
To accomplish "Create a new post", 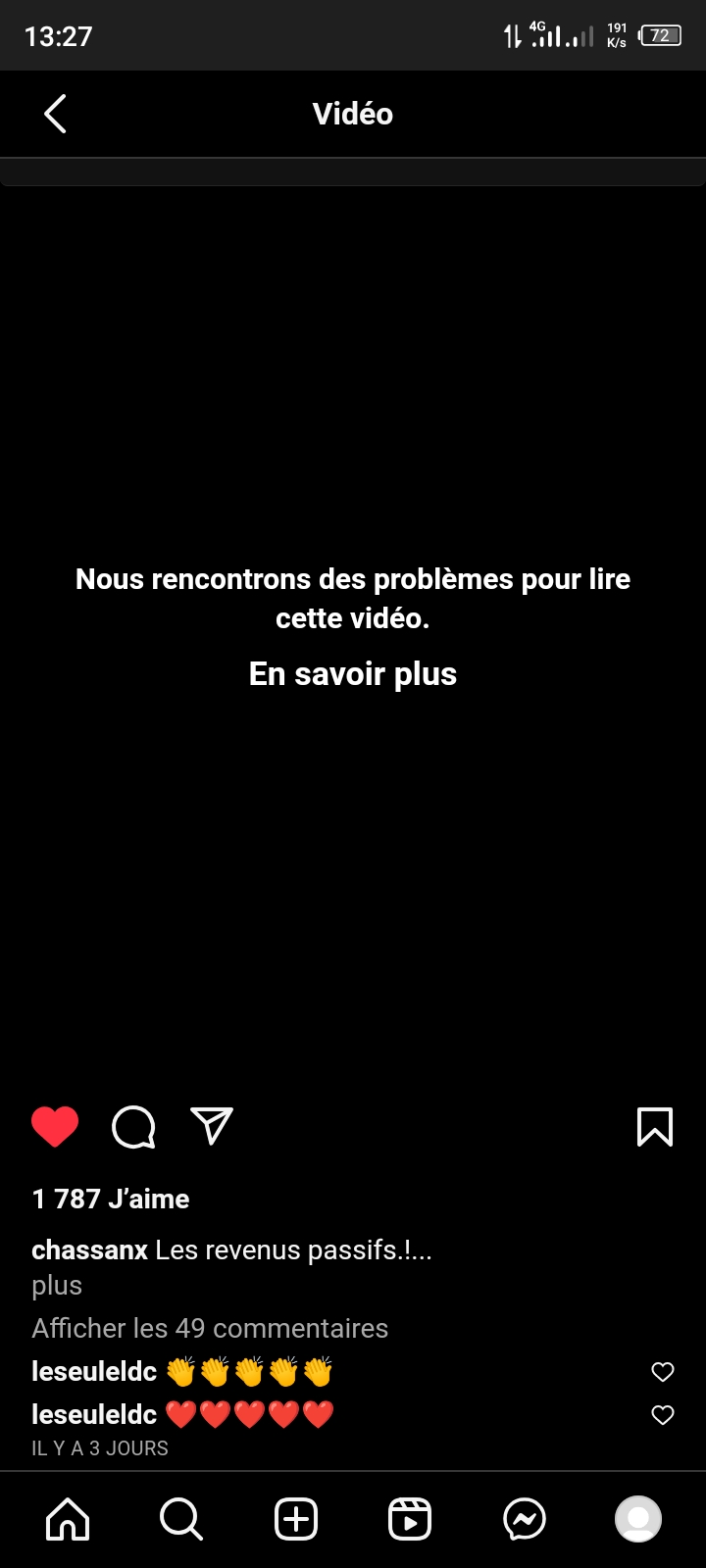I will click(x=296, y=1520).
